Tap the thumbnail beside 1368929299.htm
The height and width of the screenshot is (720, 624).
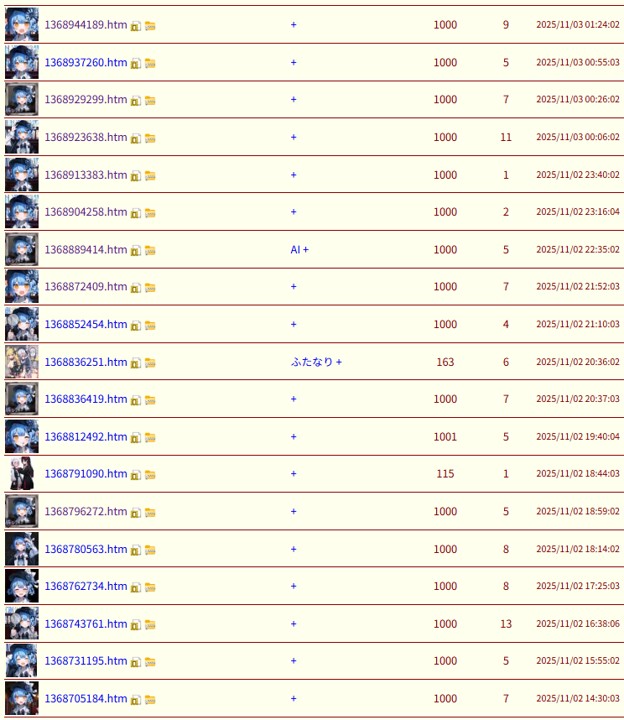click(21, 100)
